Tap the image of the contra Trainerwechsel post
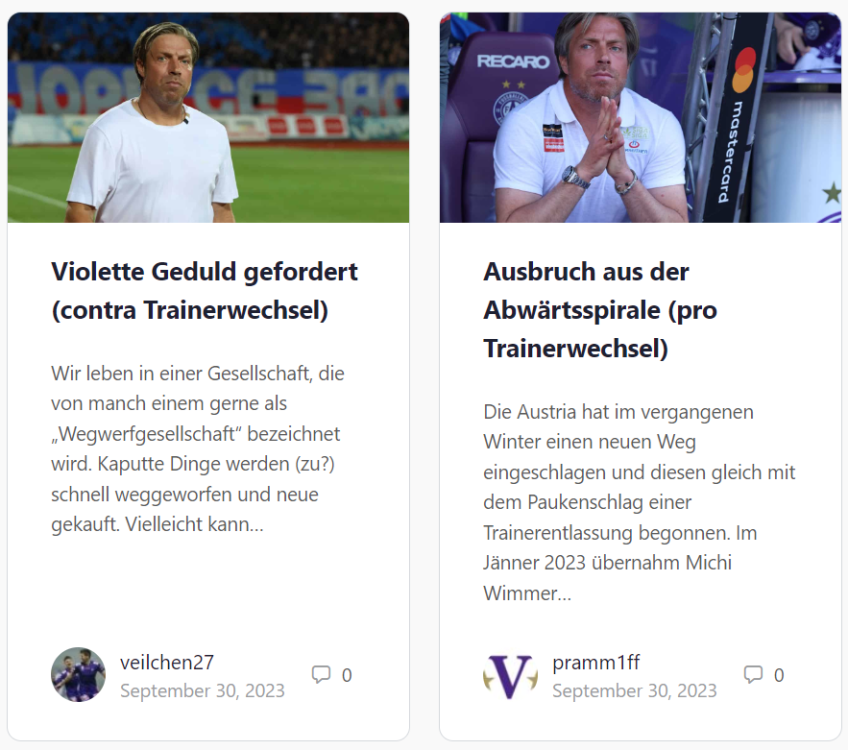 pyautogui.click(x=208, y=118)
